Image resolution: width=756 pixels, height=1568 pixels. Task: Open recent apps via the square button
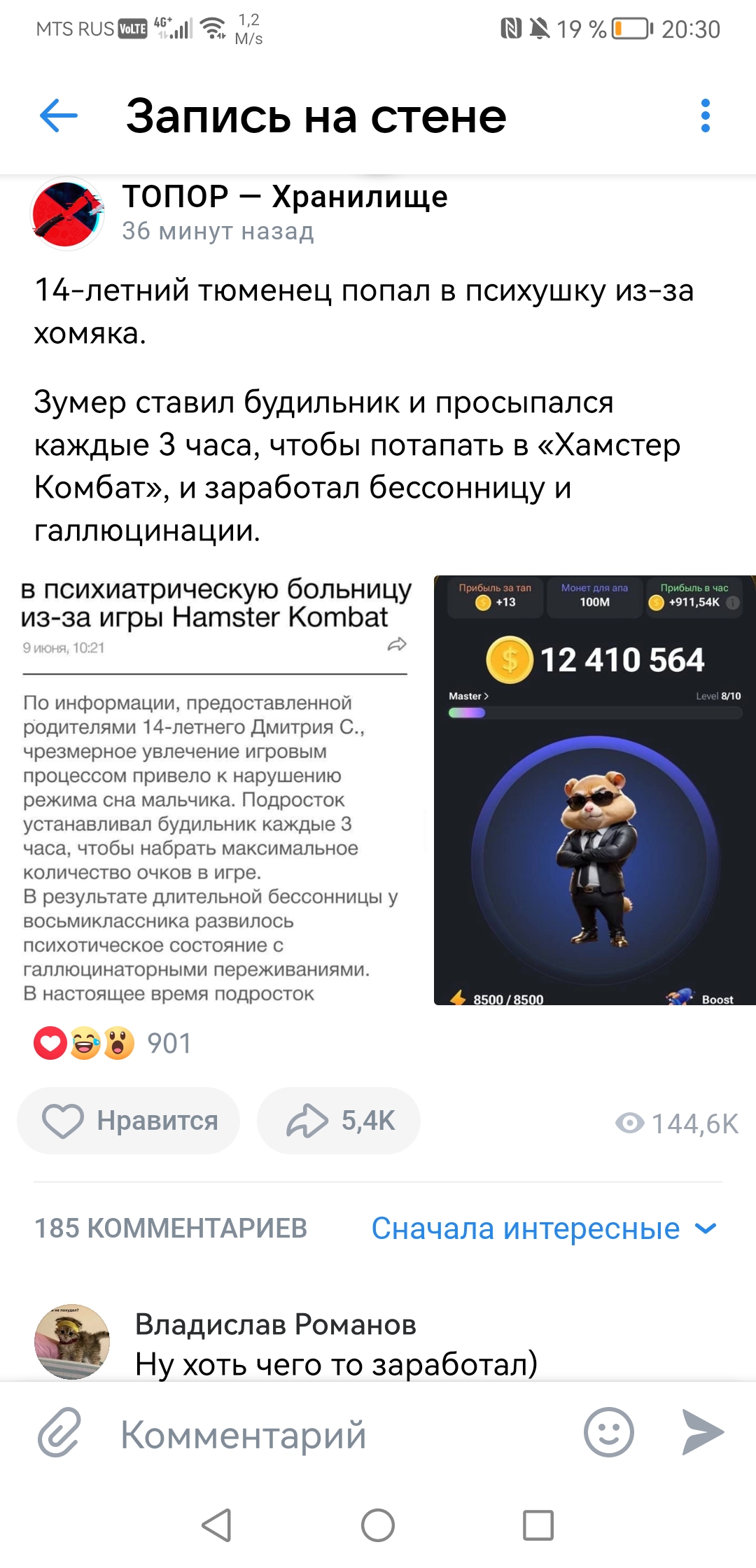pyautogui.click(x=538, y=1525)
